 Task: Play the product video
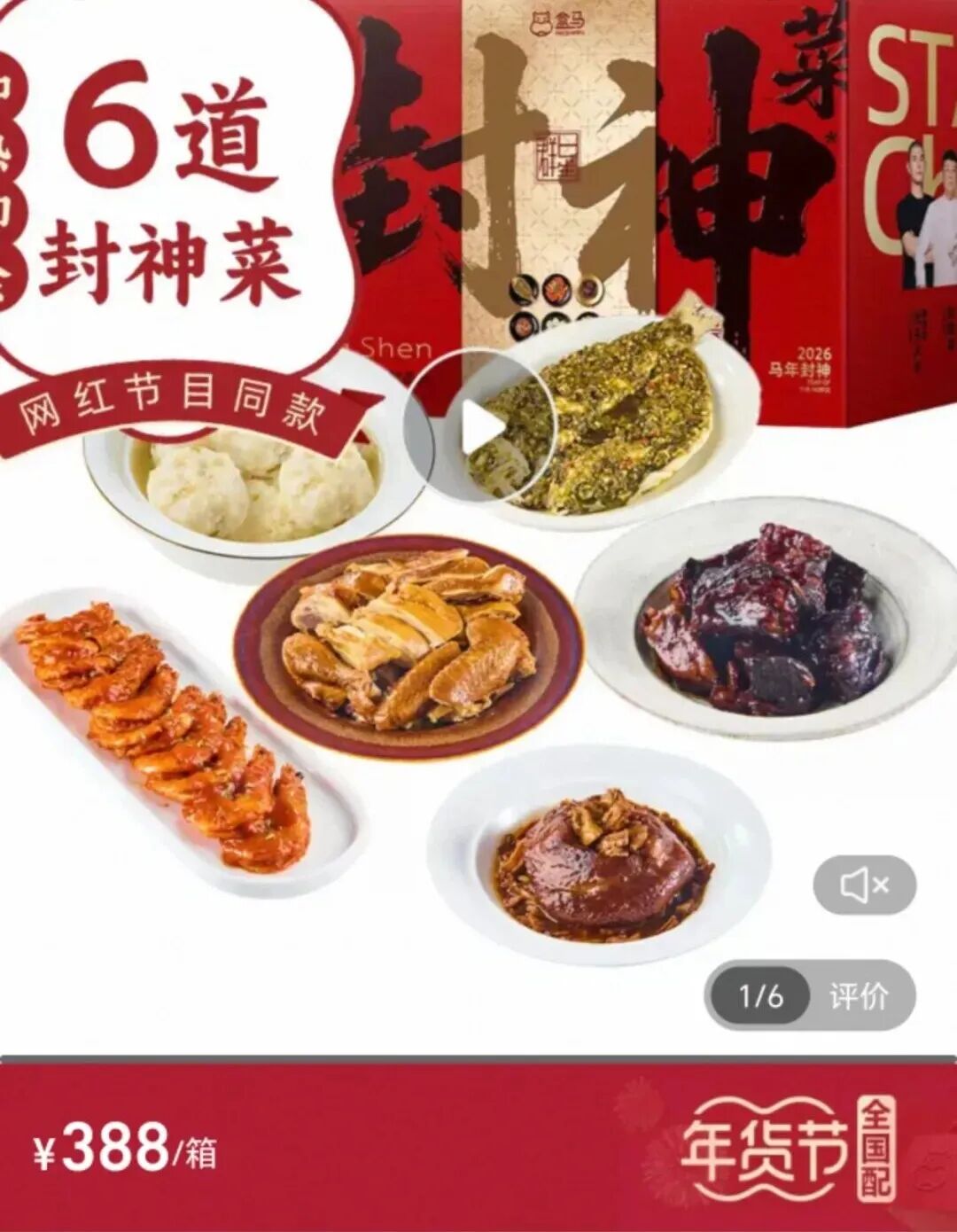(479, 427)
